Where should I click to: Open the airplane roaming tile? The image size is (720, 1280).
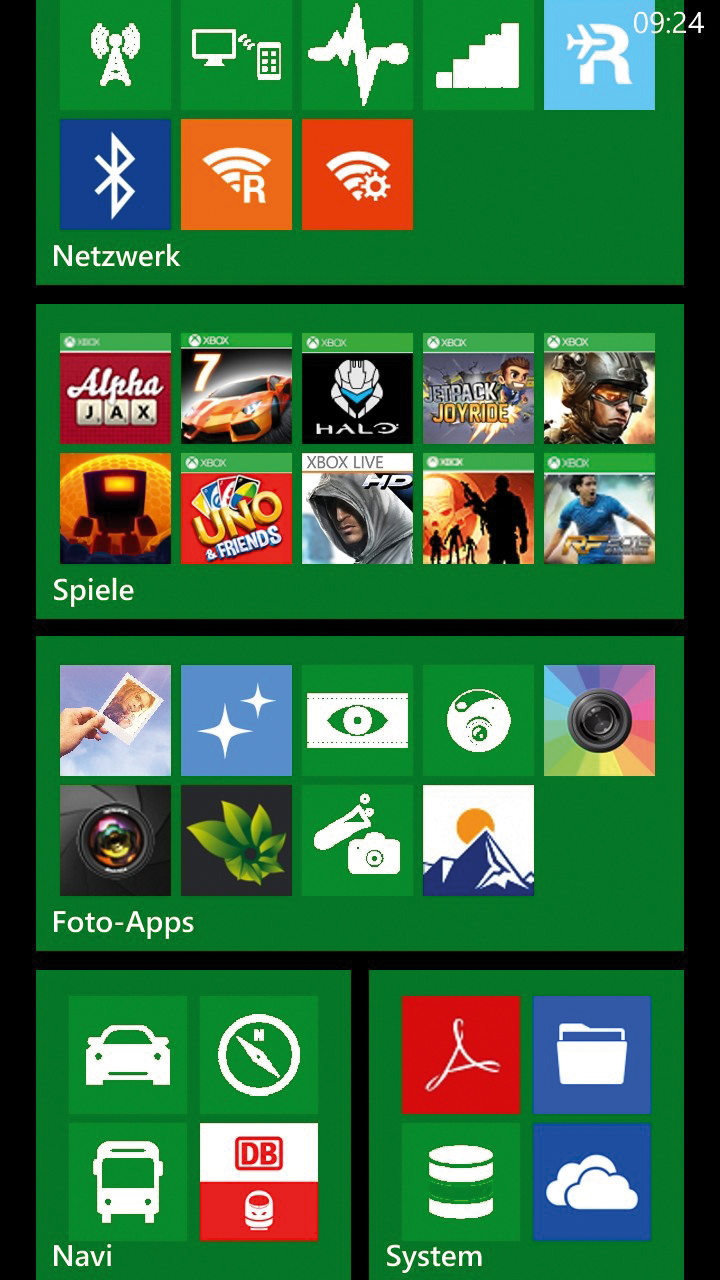[599, 55]
